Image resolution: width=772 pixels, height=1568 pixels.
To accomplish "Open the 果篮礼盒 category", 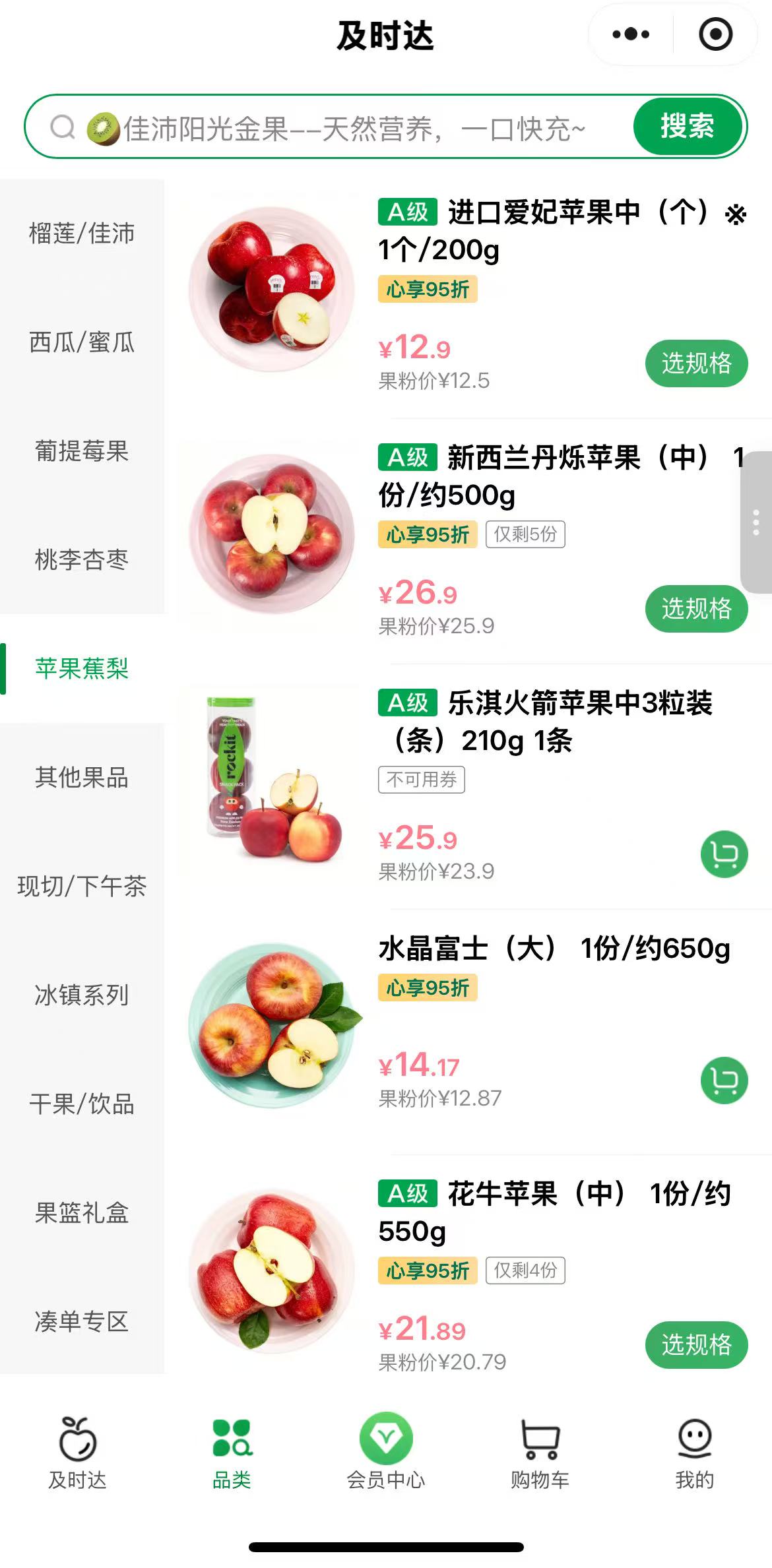I will [82, 1212].
